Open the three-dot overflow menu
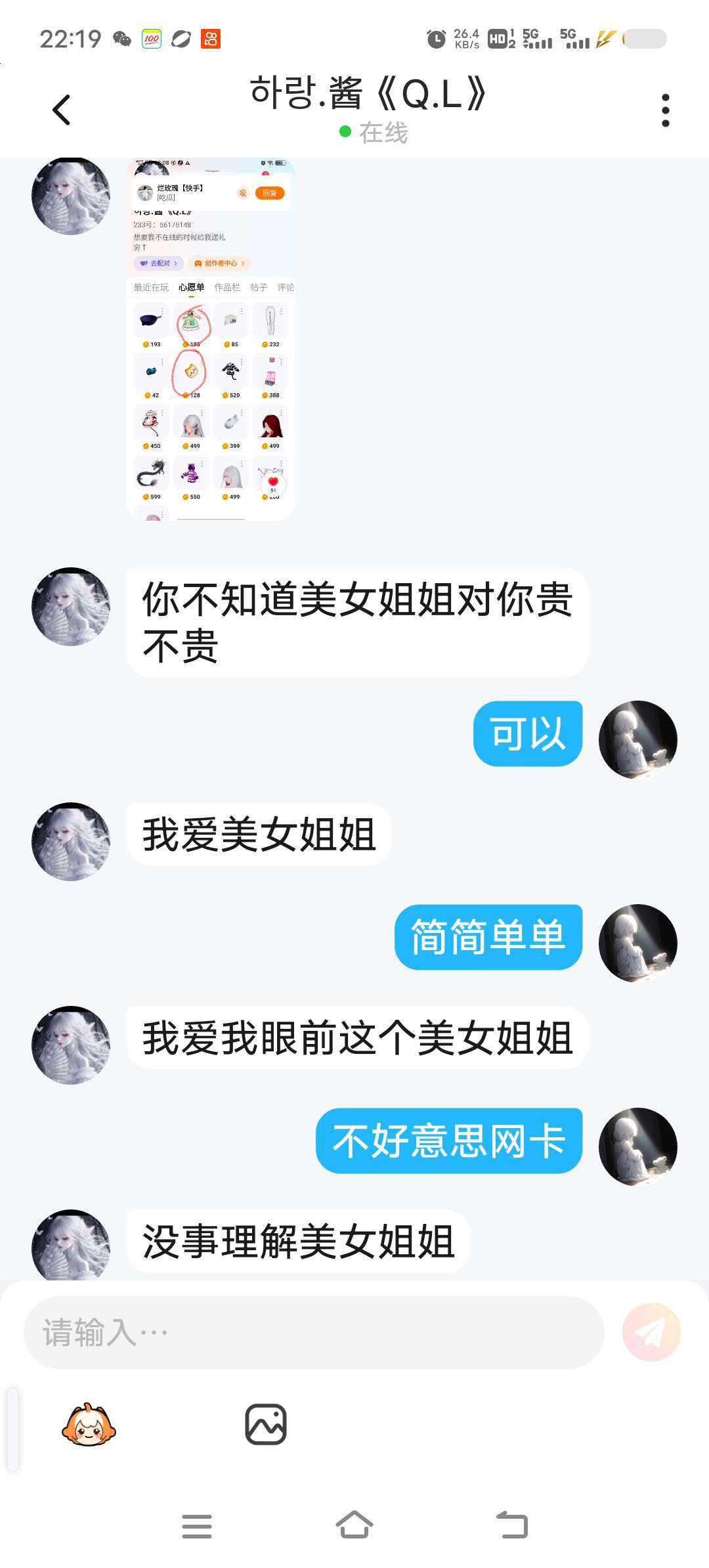The image size is (709, 1568). [665, 110]
